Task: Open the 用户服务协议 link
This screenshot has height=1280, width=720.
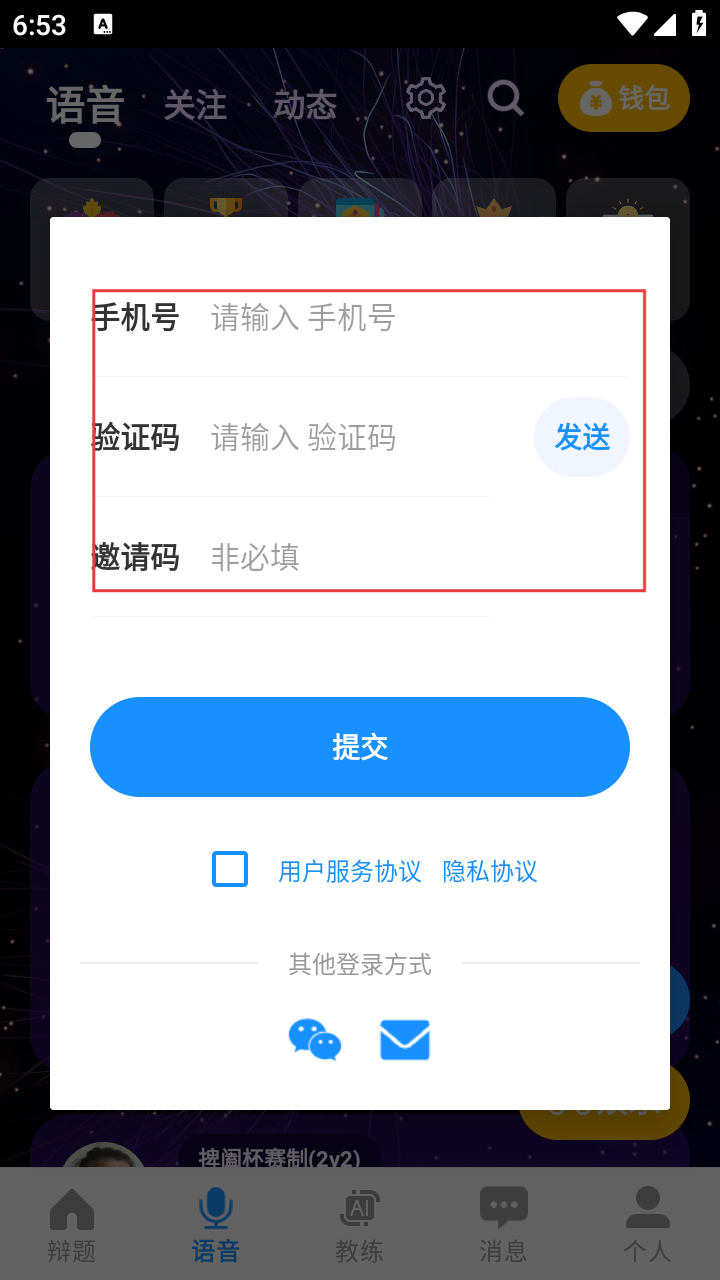Action: click(x=350, y=871)
